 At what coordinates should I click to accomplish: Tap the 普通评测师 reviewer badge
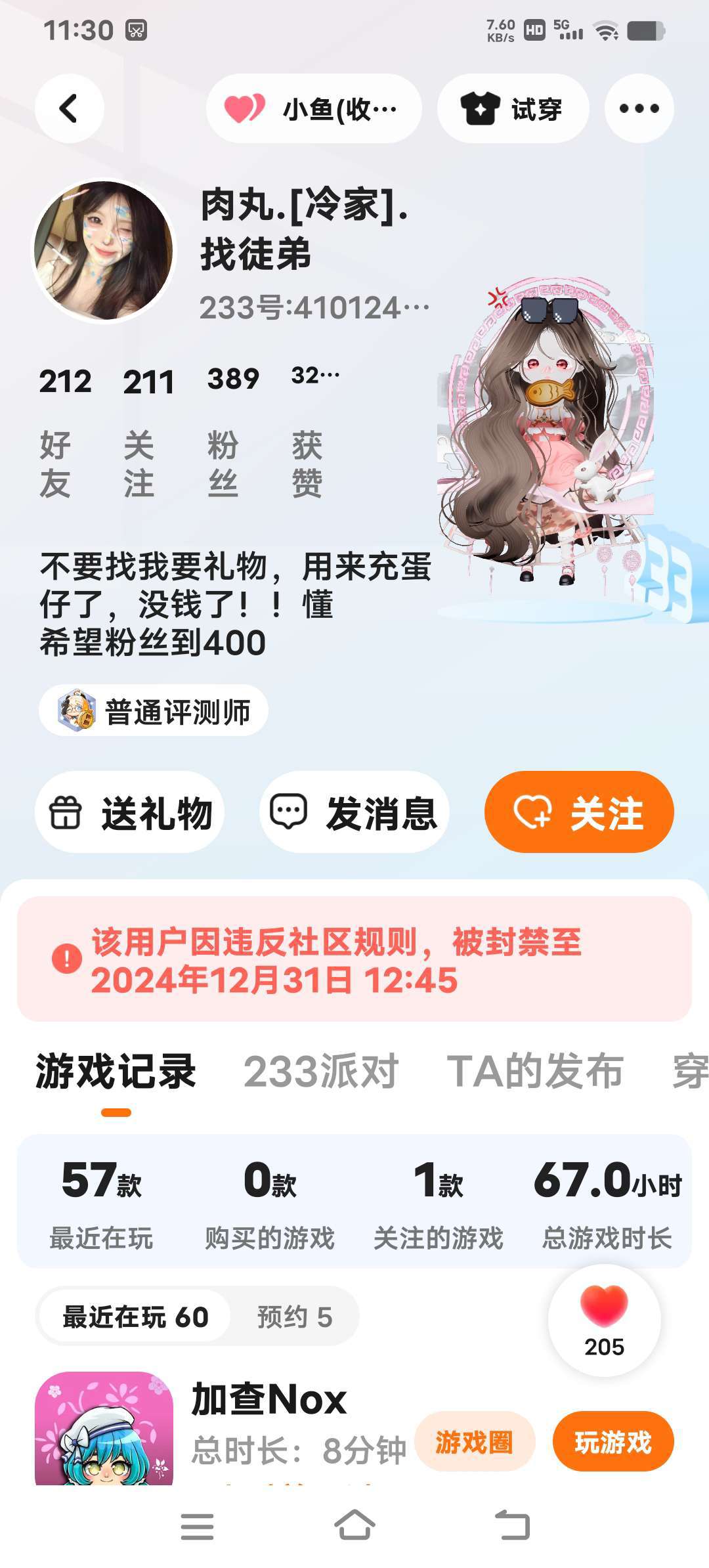click(154, 711)
